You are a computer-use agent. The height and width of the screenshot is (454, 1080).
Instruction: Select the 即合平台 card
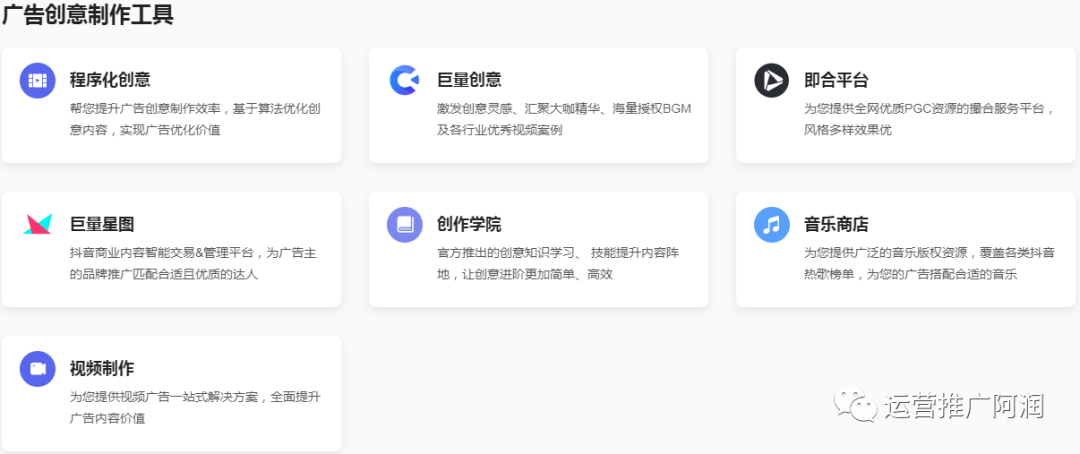pyautogui.click(x=906, y=105)
